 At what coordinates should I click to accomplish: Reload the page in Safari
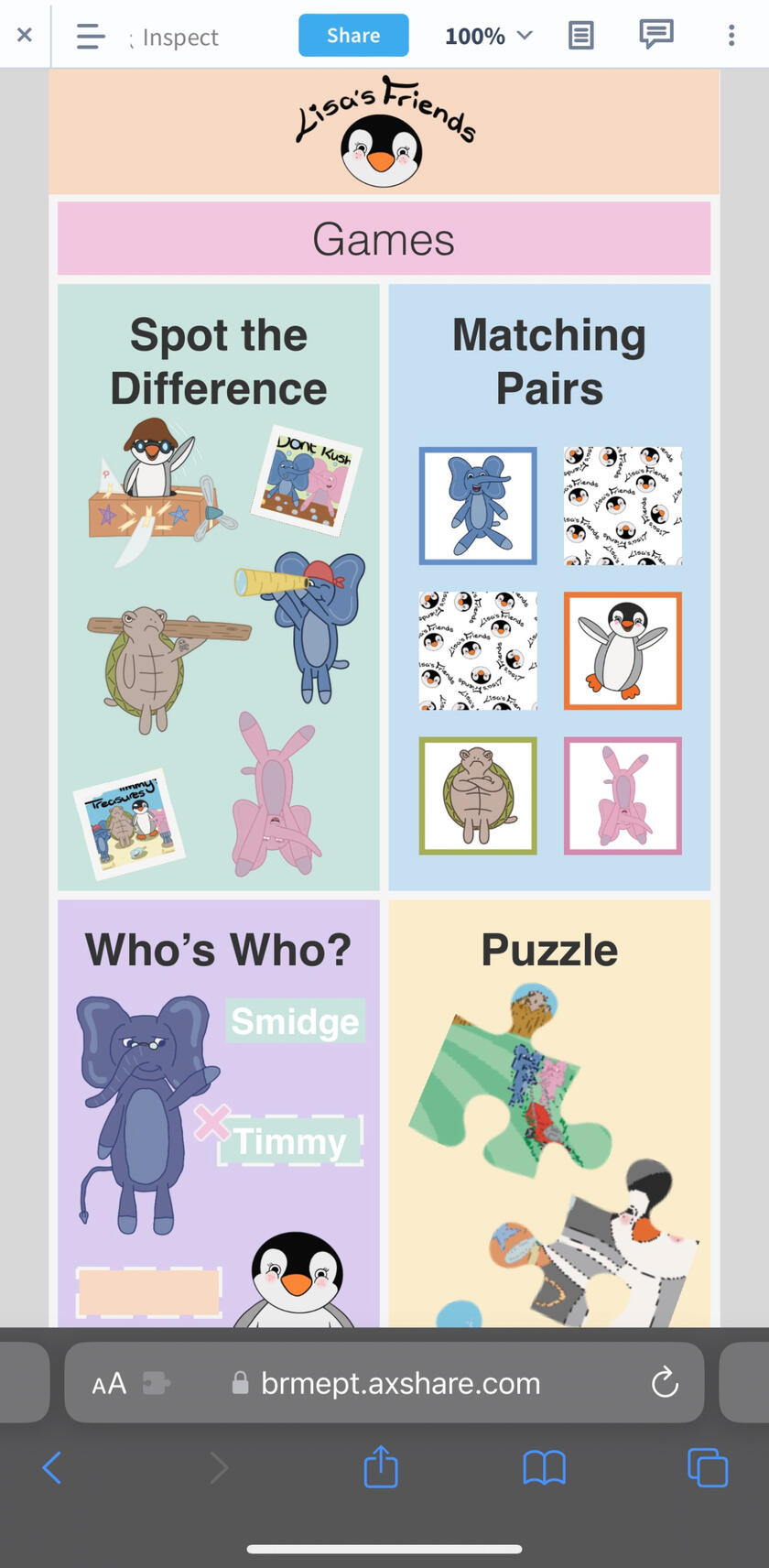point(665,1383)
